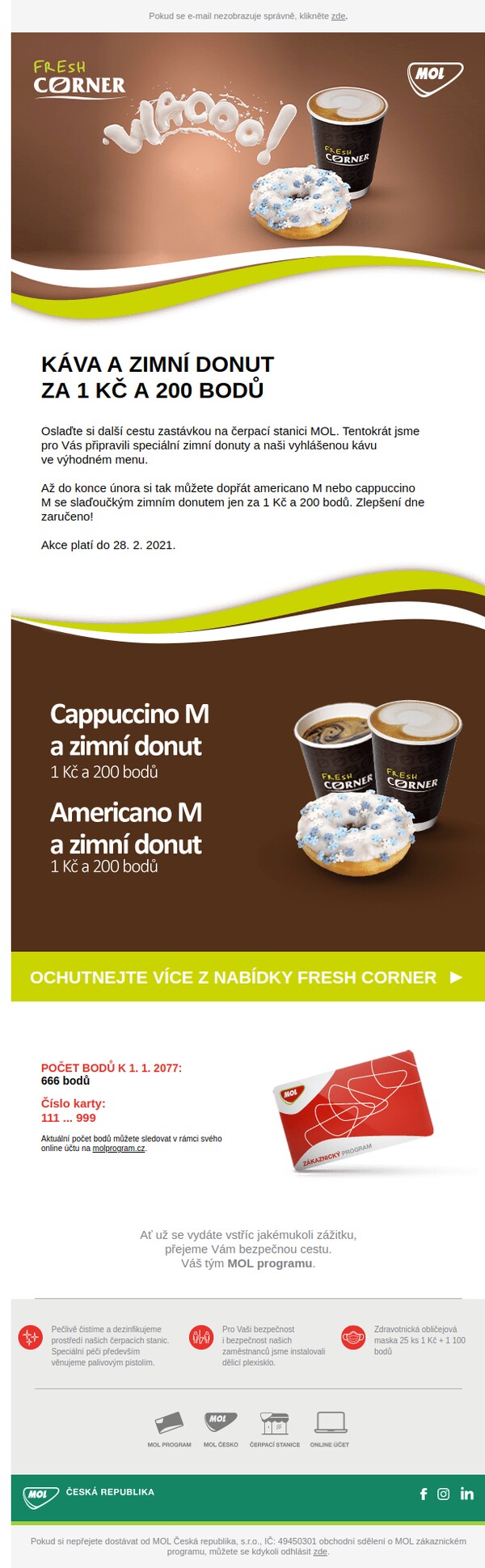Open the Čerpací stanice footer icon

pyautogui.click(x=274, y=1427)
